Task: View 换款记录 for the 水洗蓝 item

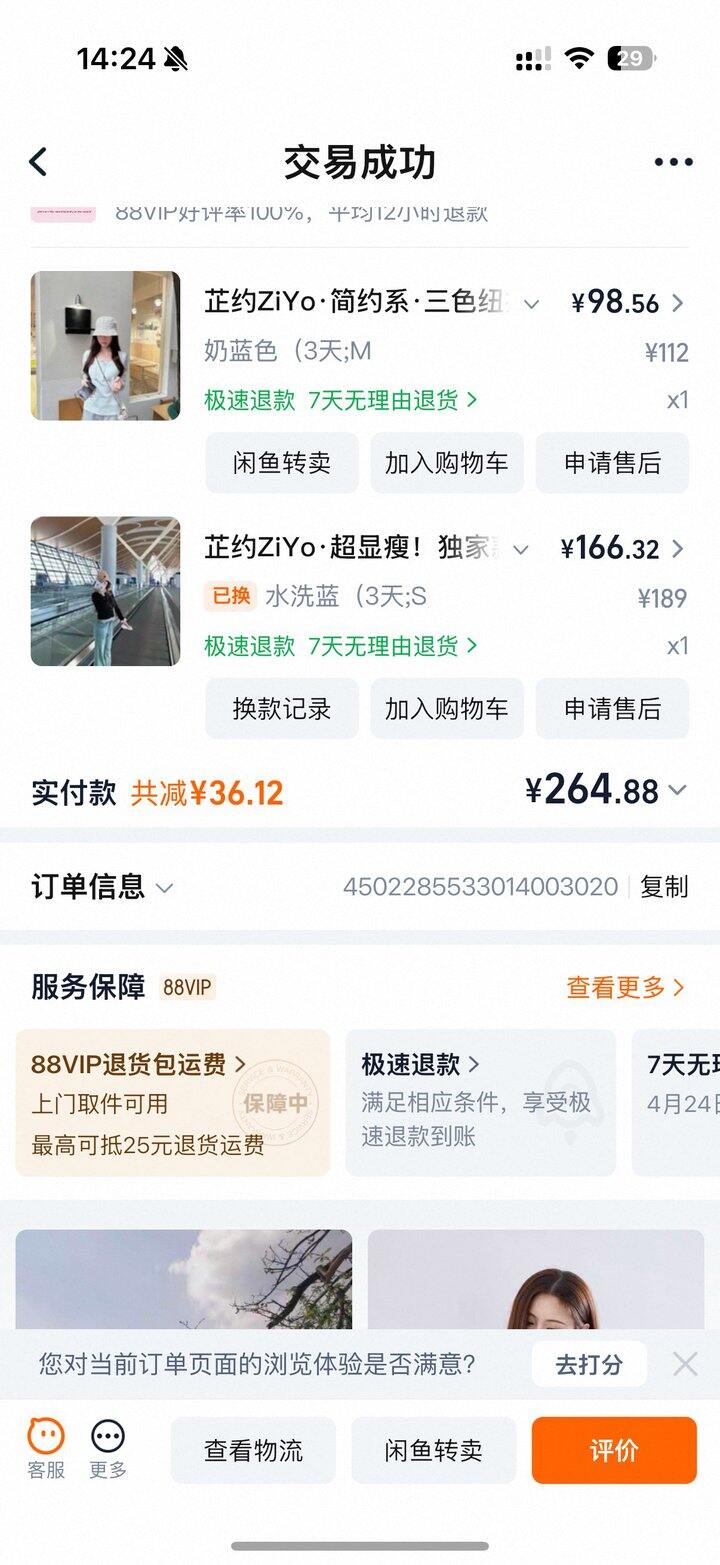Action: click(281, 709)
